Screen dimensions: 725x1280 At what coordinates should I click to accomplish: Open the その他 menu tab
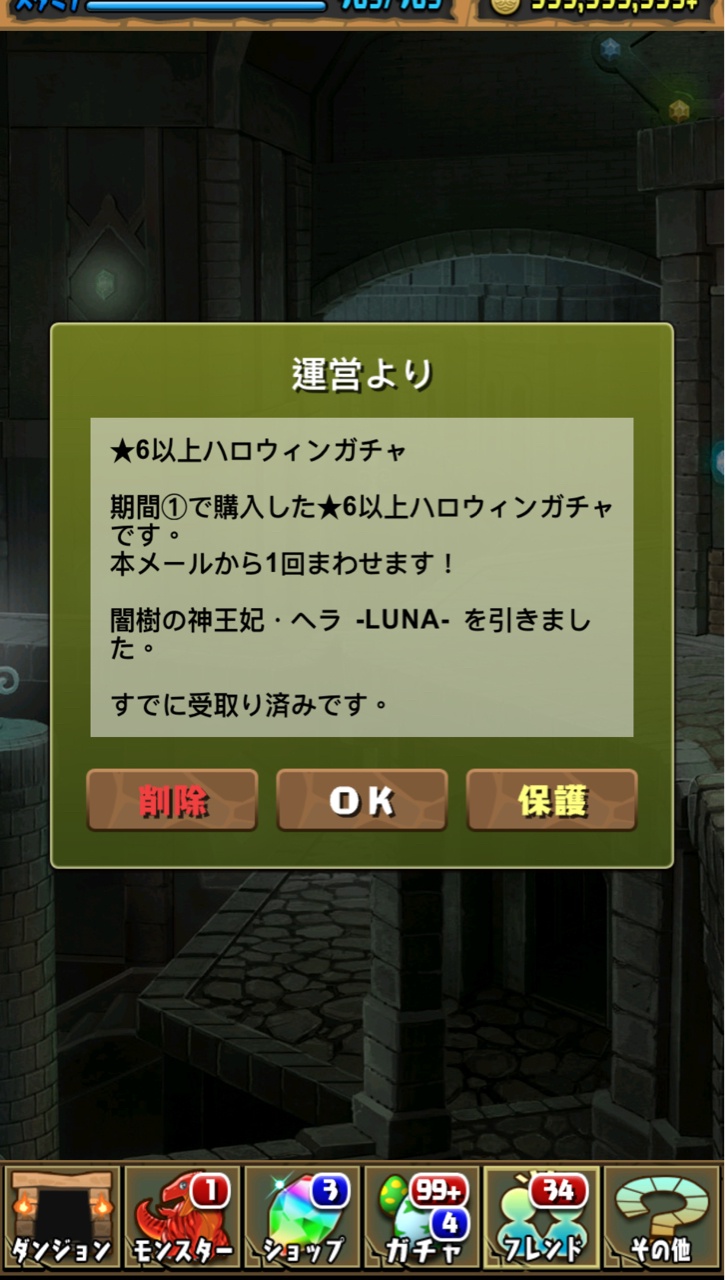[x=663, y=1217]
